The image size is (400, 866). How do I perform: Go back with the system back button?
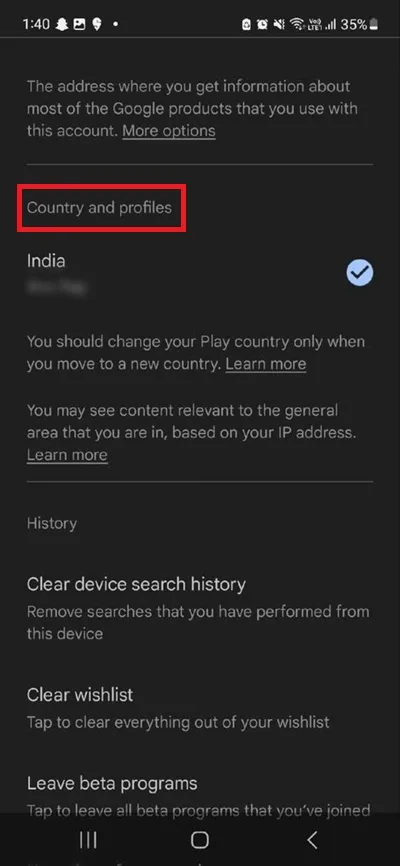[312, 840]
